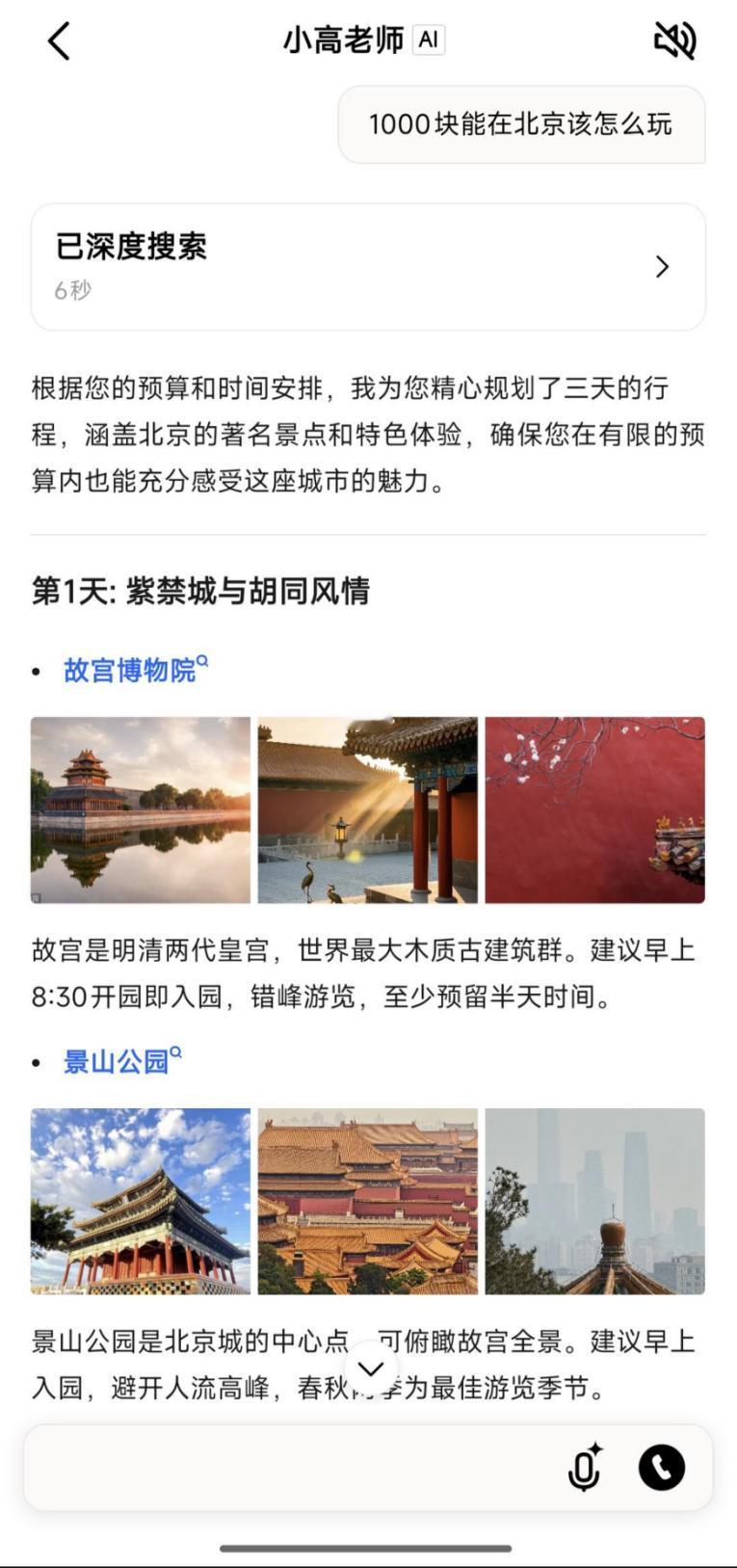Tap the AI badge beside 小高老师
The width and height of the screenshot is (737, 1568).
(428, 40)
